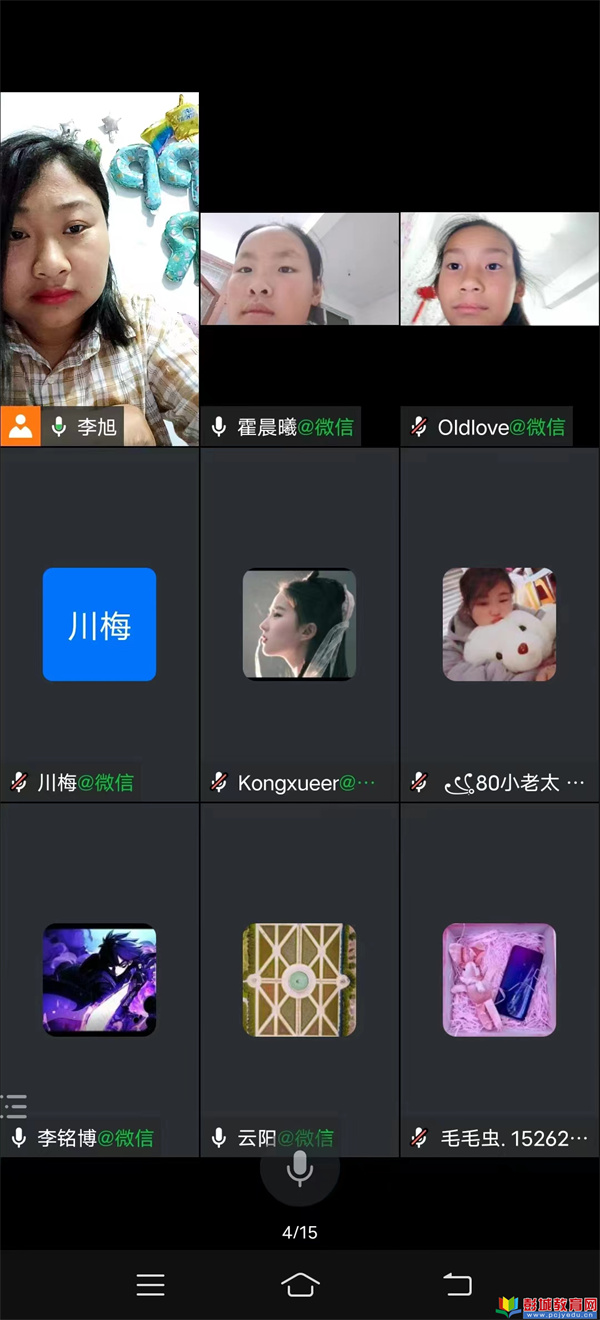The height and width of the screenshot is (1320, 600).
Task: Toggle the round microphone button
Action: click(299, 1168)
